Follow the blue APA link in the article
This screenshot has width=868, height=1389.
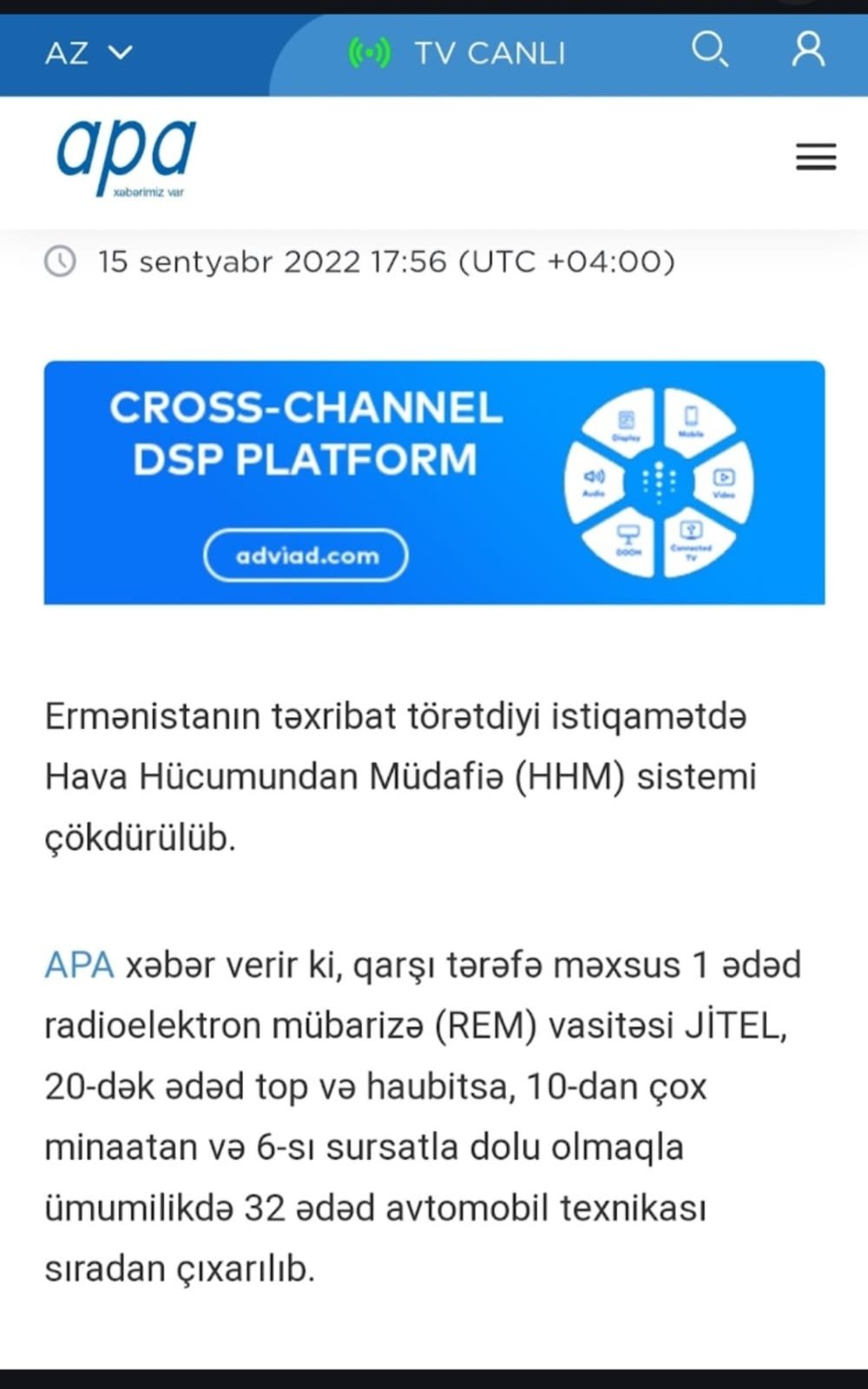click(x=79, y=964)
